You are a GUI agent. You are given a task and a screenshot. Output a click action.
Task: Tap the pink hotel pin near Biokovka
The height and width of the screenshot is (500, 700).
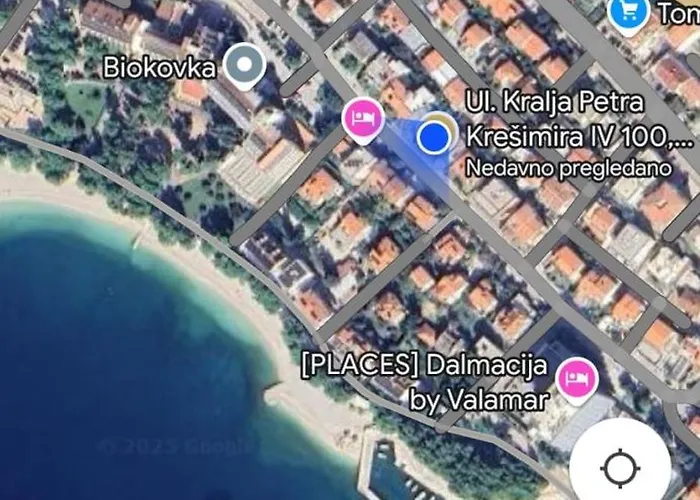362,119
